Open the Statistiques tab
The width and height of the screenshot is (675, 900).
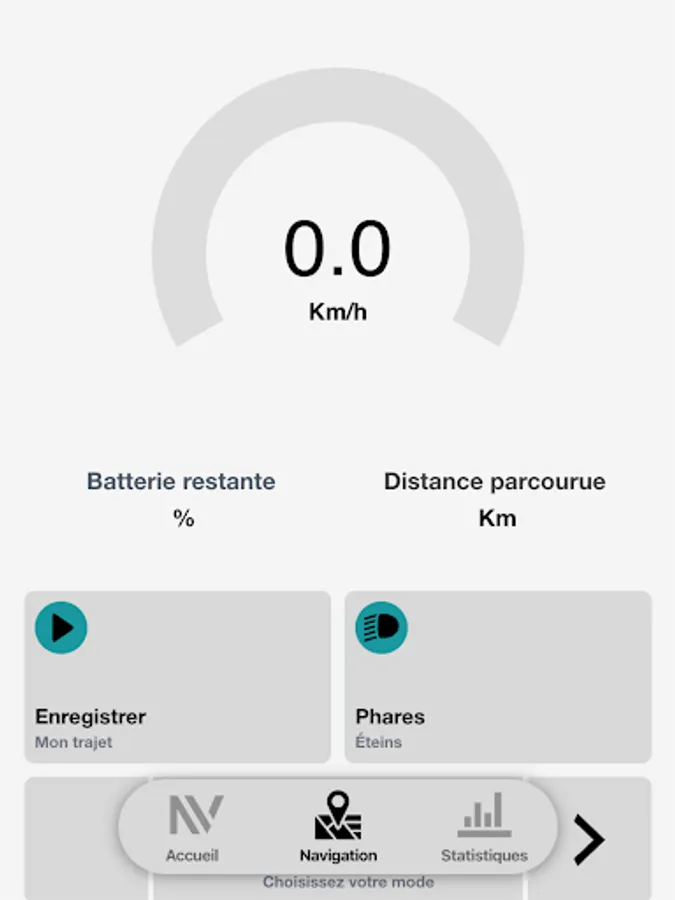pyautogui.click(x=484, y=829)
